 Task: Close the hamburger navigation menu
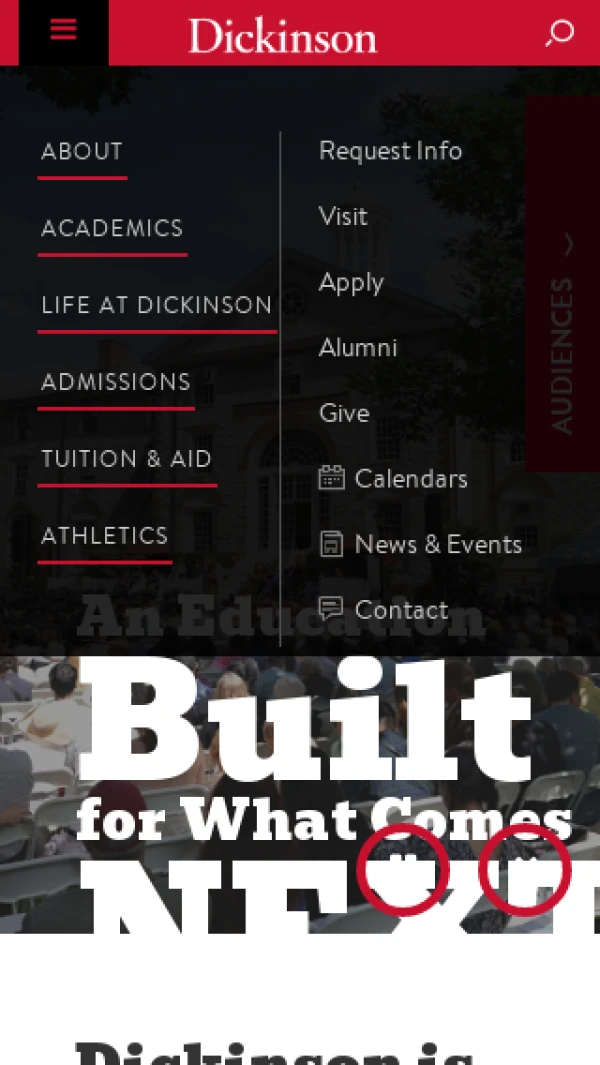point(63,31)
